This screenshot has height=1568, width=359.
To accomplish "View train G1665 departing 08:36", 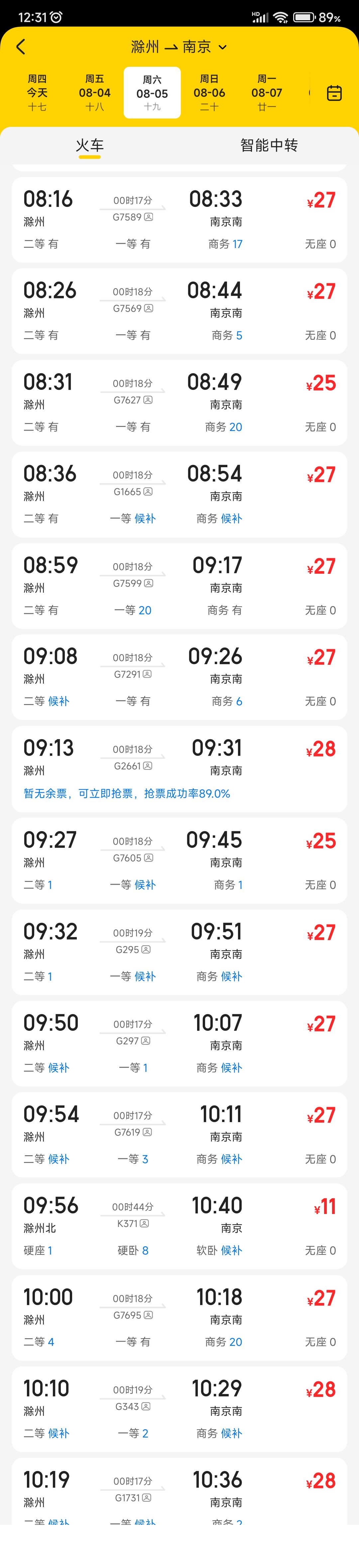I will (x=179, y=494).
